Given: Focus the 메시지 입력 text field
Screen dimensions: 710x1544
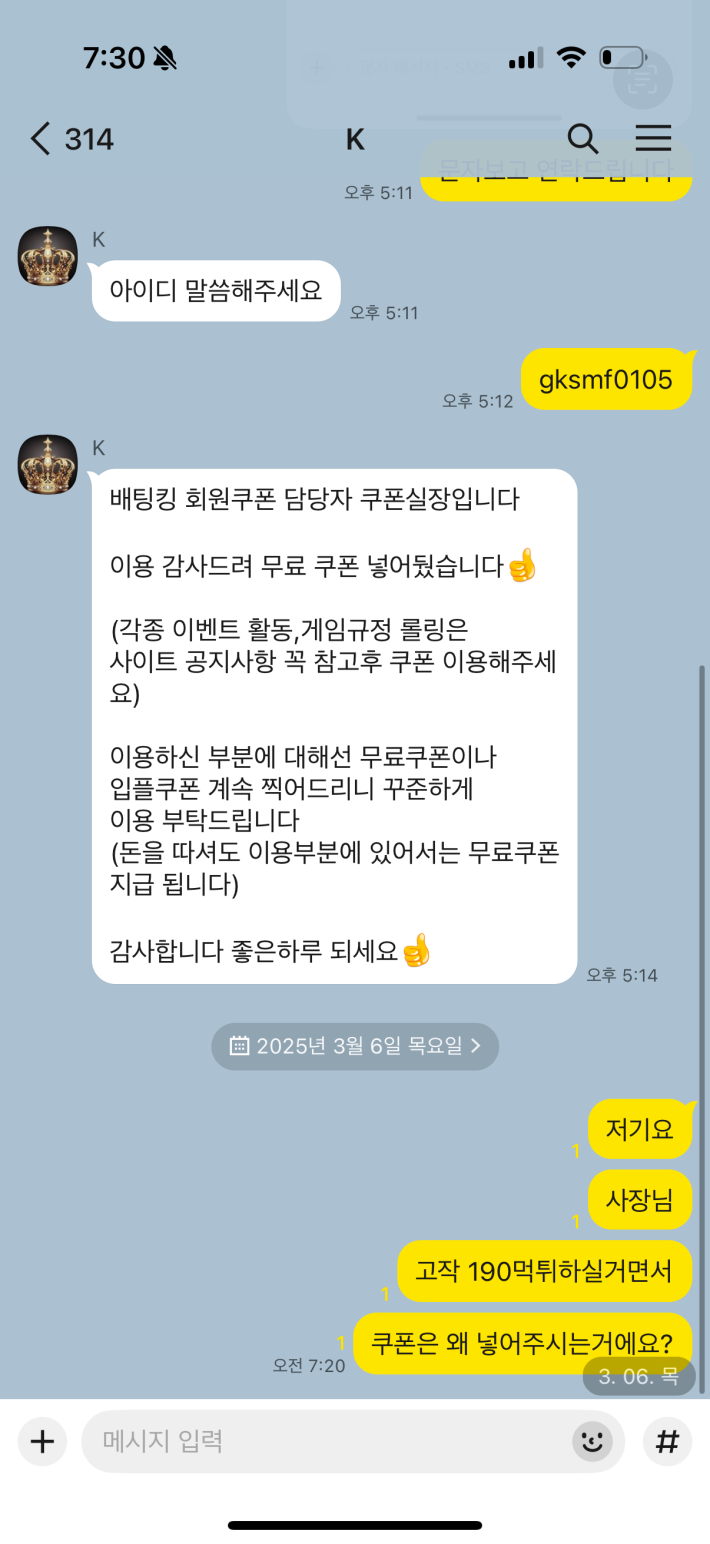Looking at the screenshot, I should 330,1441.
